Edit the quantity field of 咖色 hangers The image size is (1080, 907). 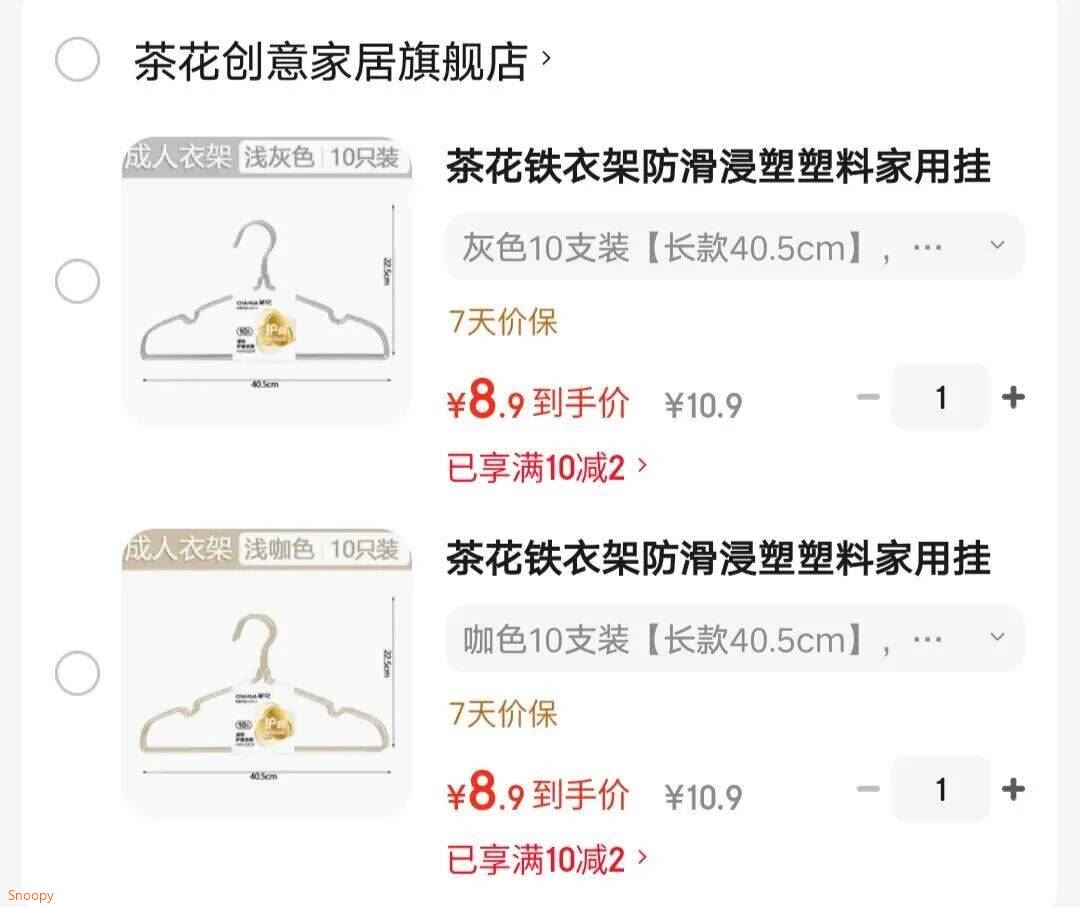pos(940,789)
